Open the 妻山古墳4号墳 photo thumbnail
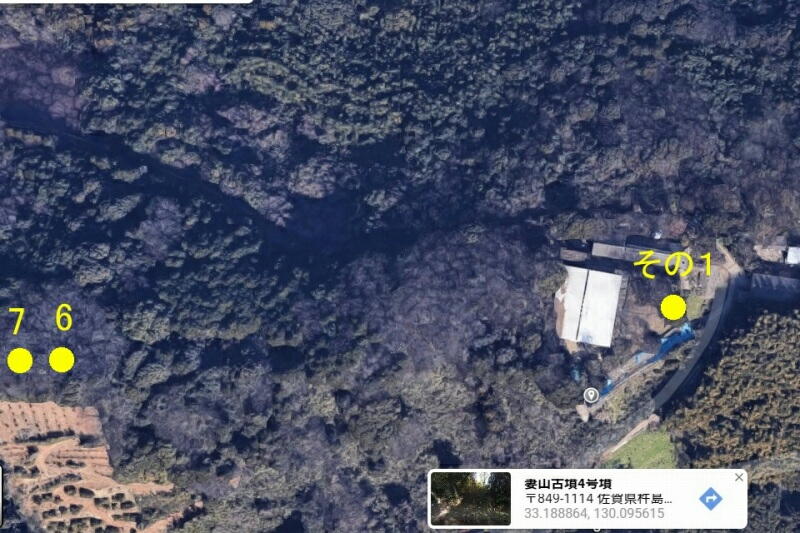Screen dimensions: 800x533 click(x=470, y=498)
